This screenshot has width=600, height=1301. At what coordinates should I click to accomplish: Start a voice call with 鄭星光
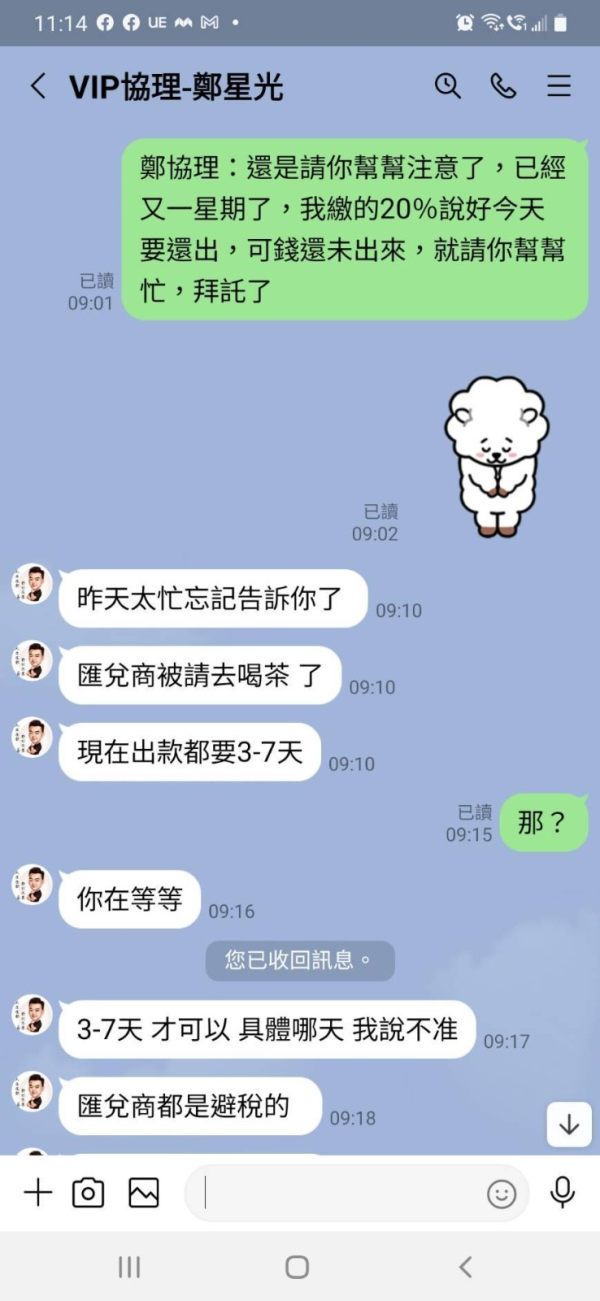point(503,87)
